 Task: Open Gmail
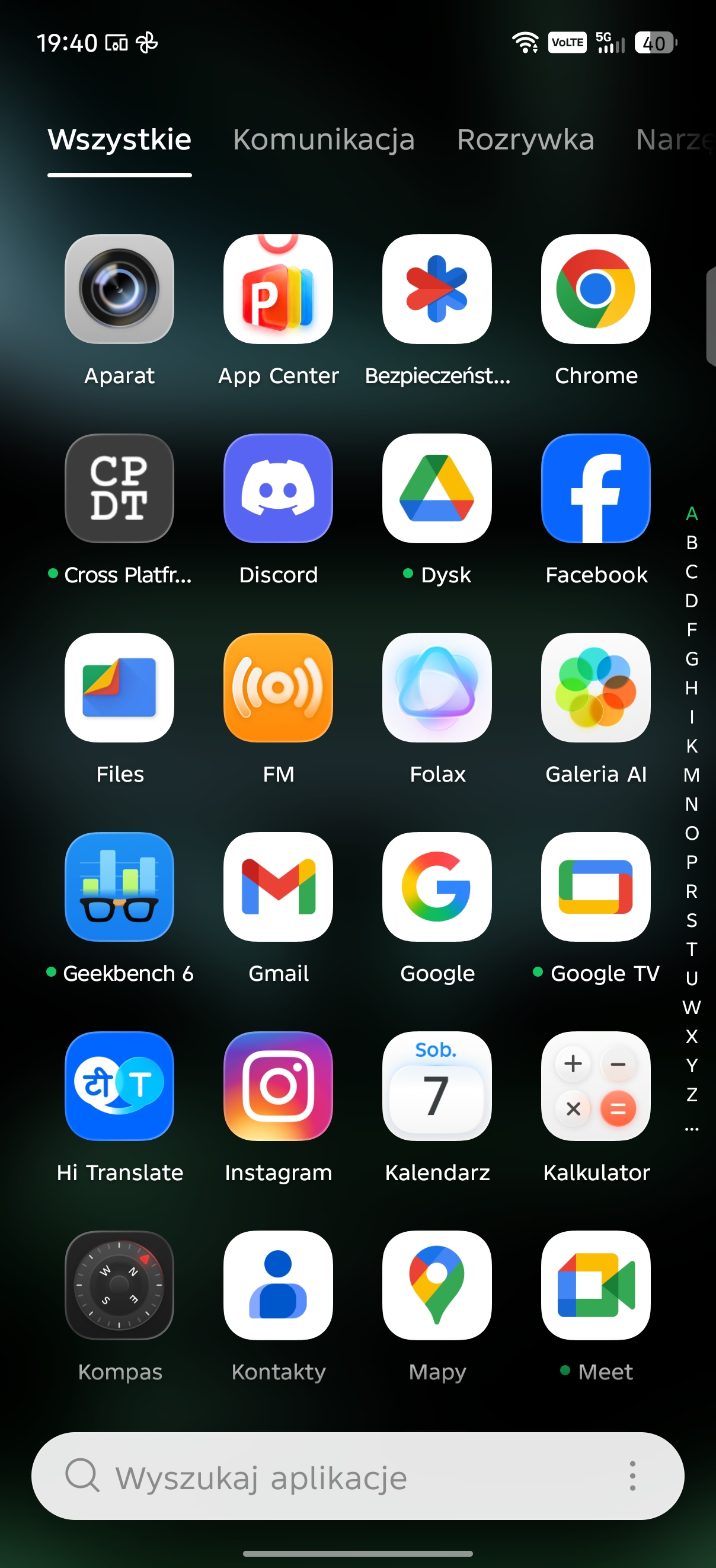[278, 886]
